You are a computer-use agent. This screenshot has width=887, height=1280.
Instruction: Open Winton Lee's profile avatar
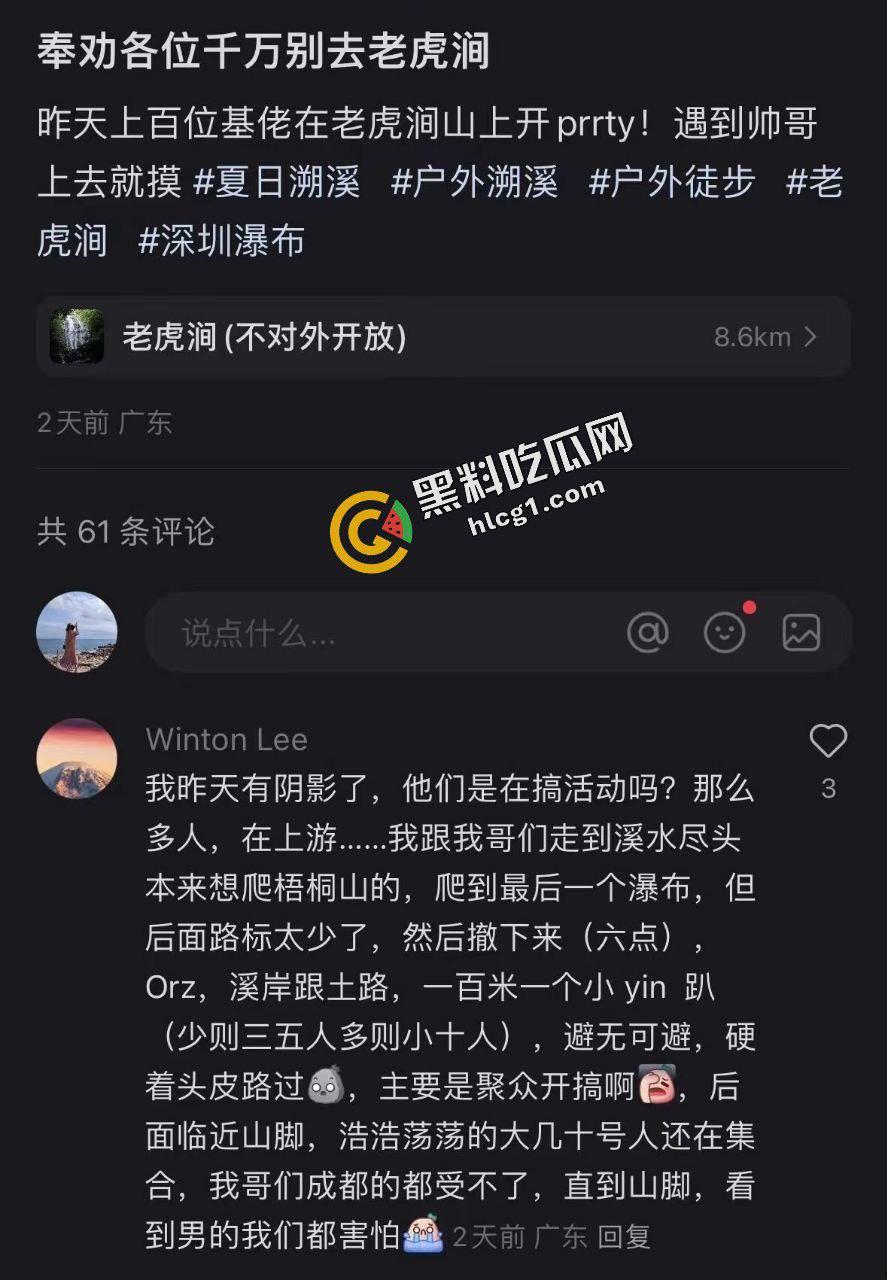coord(76,758)
